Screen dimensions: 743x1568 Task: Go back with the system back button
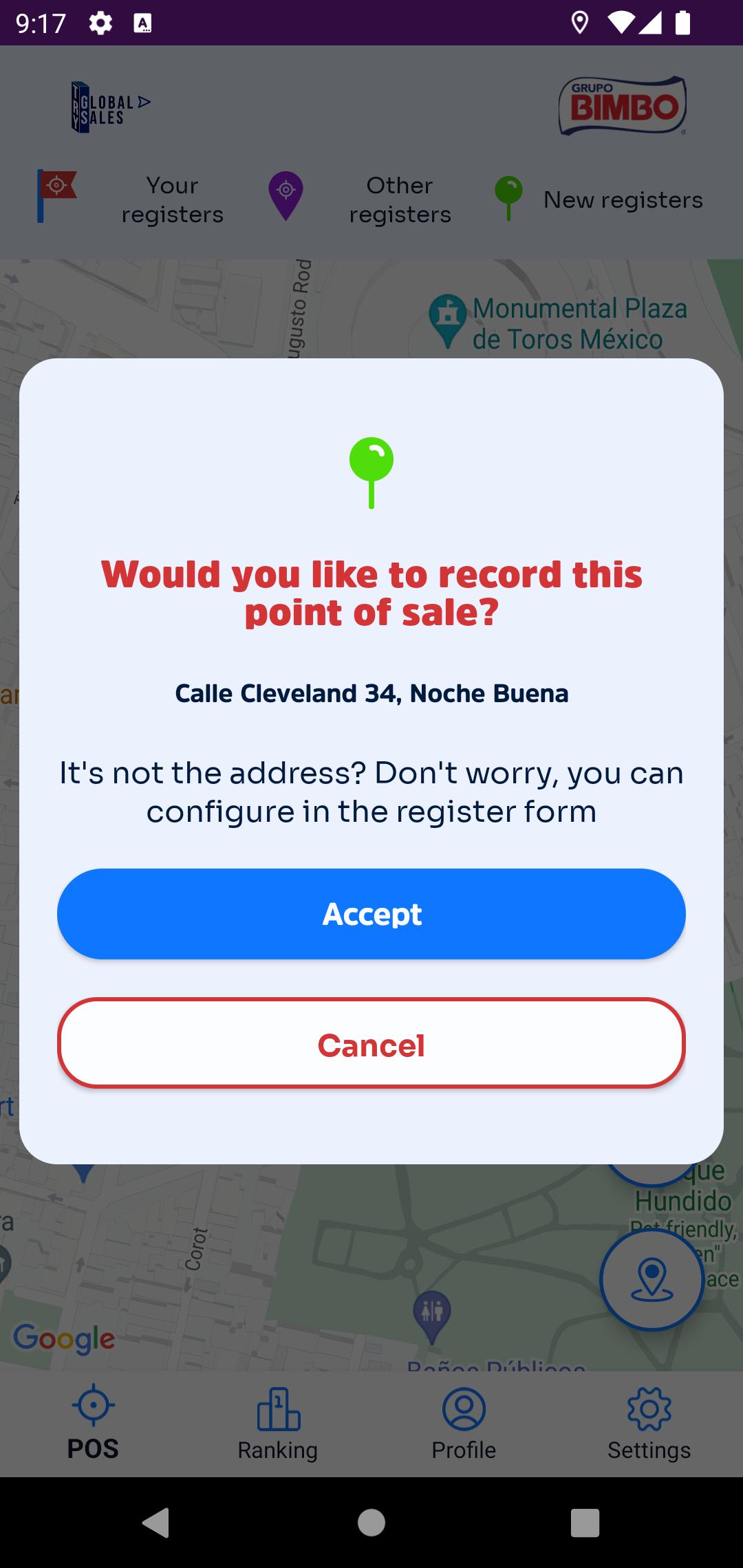(156, 1523)
